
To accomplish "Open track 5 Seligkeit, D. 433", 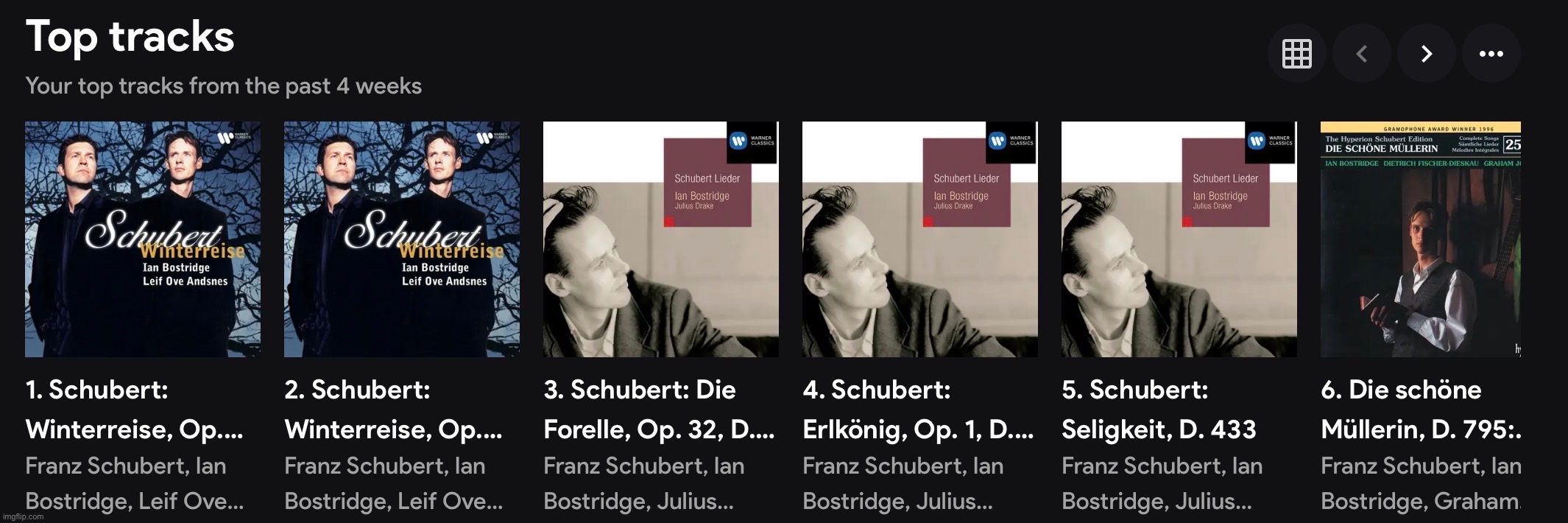I will (x=1179, y=239).
